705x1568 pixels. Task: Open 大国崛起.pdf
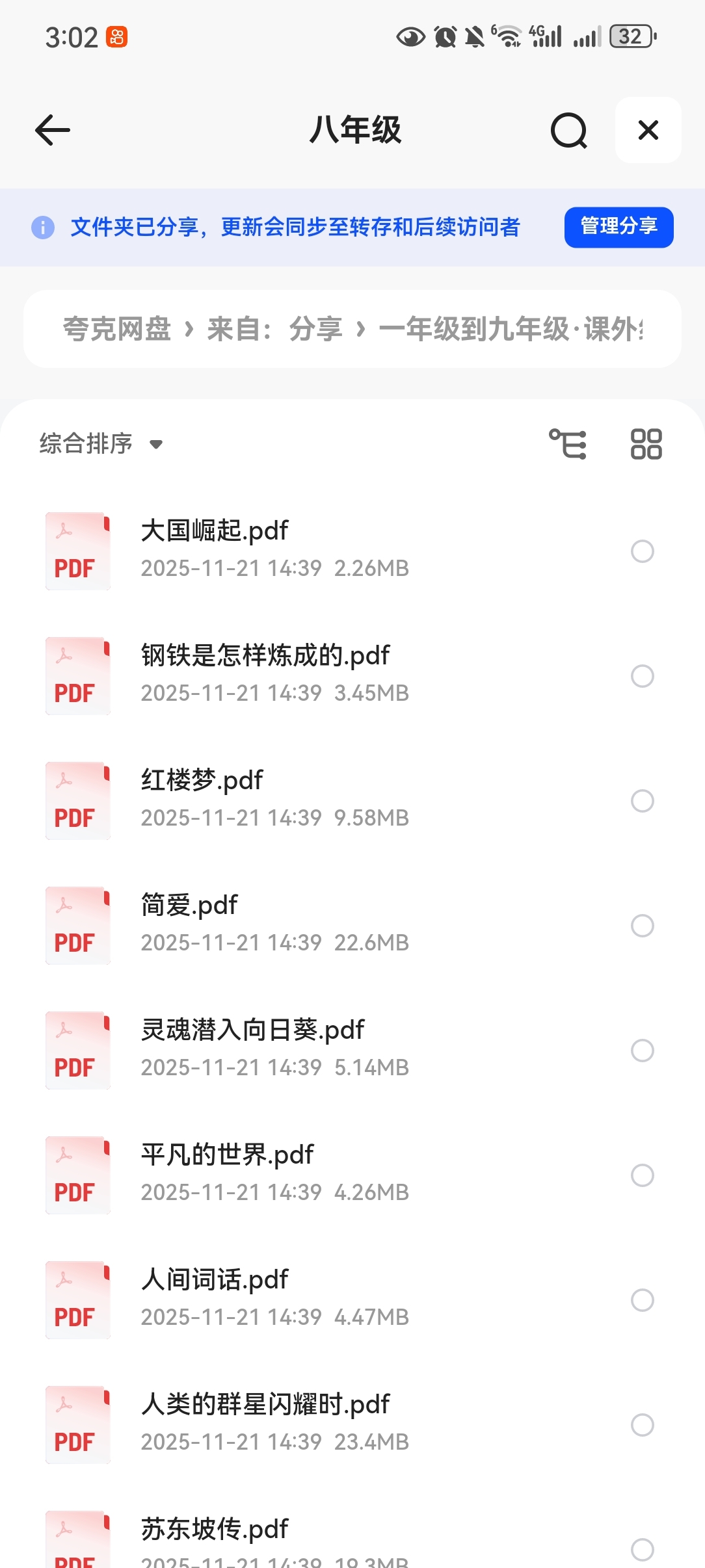215,531
